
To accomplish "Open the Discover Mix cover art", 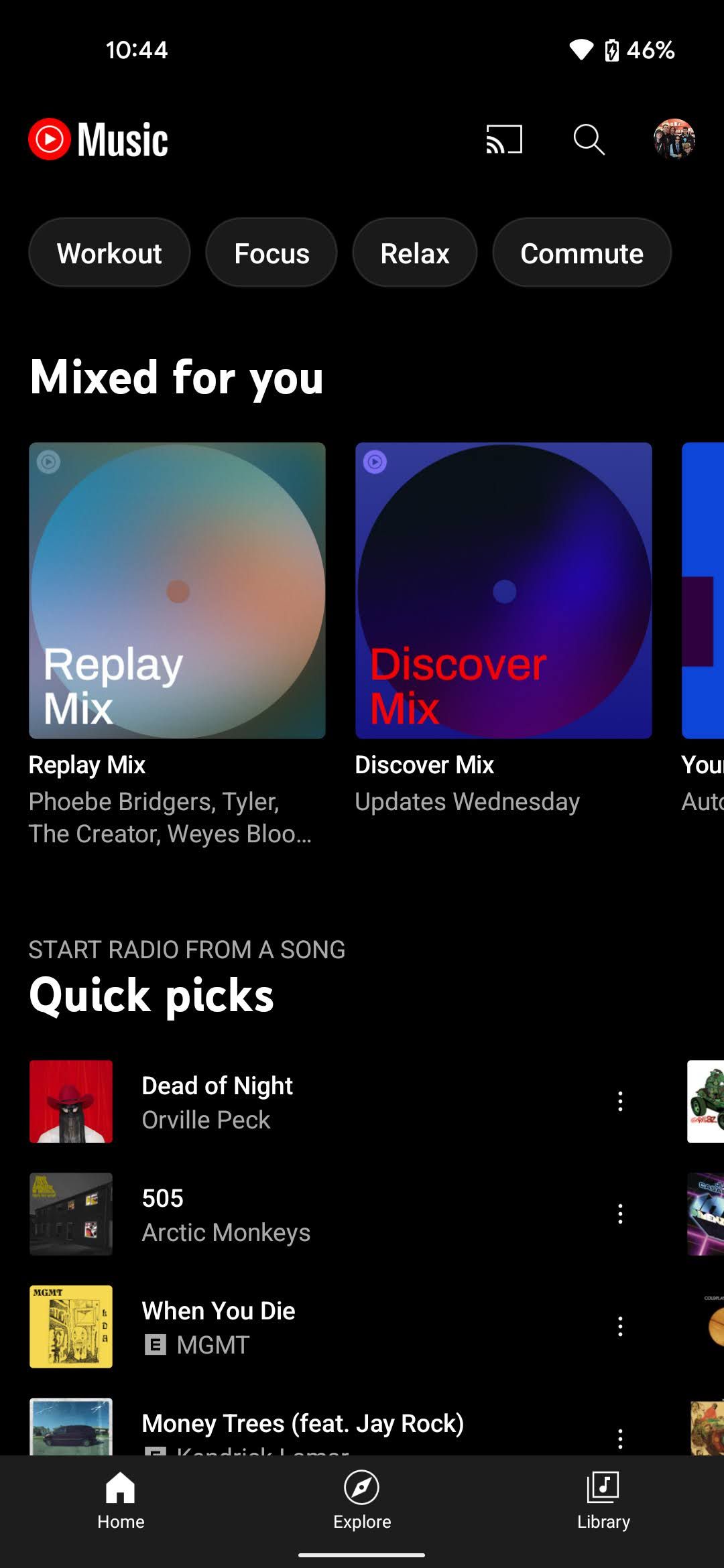I will click(x=503, y=588).
